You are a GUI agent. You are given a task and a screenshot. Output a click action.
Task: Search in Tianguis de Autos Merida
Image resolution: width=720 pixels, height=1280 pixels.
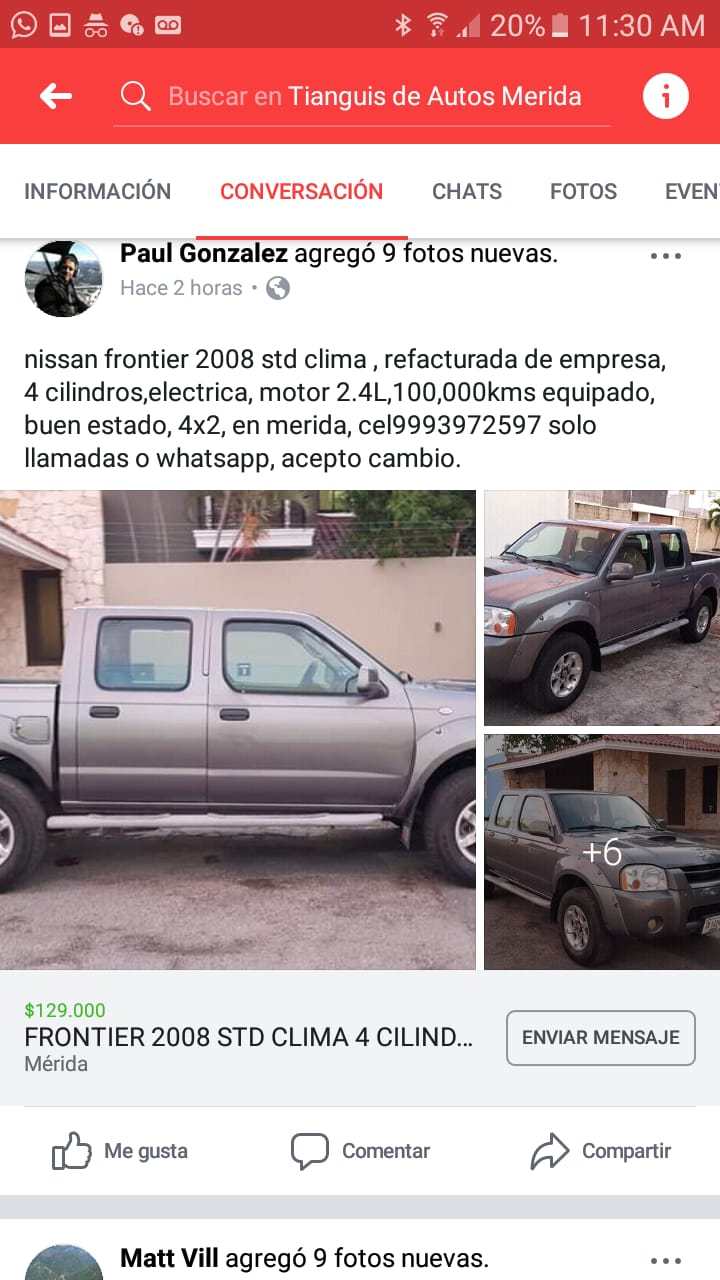[x=374, y=97]
